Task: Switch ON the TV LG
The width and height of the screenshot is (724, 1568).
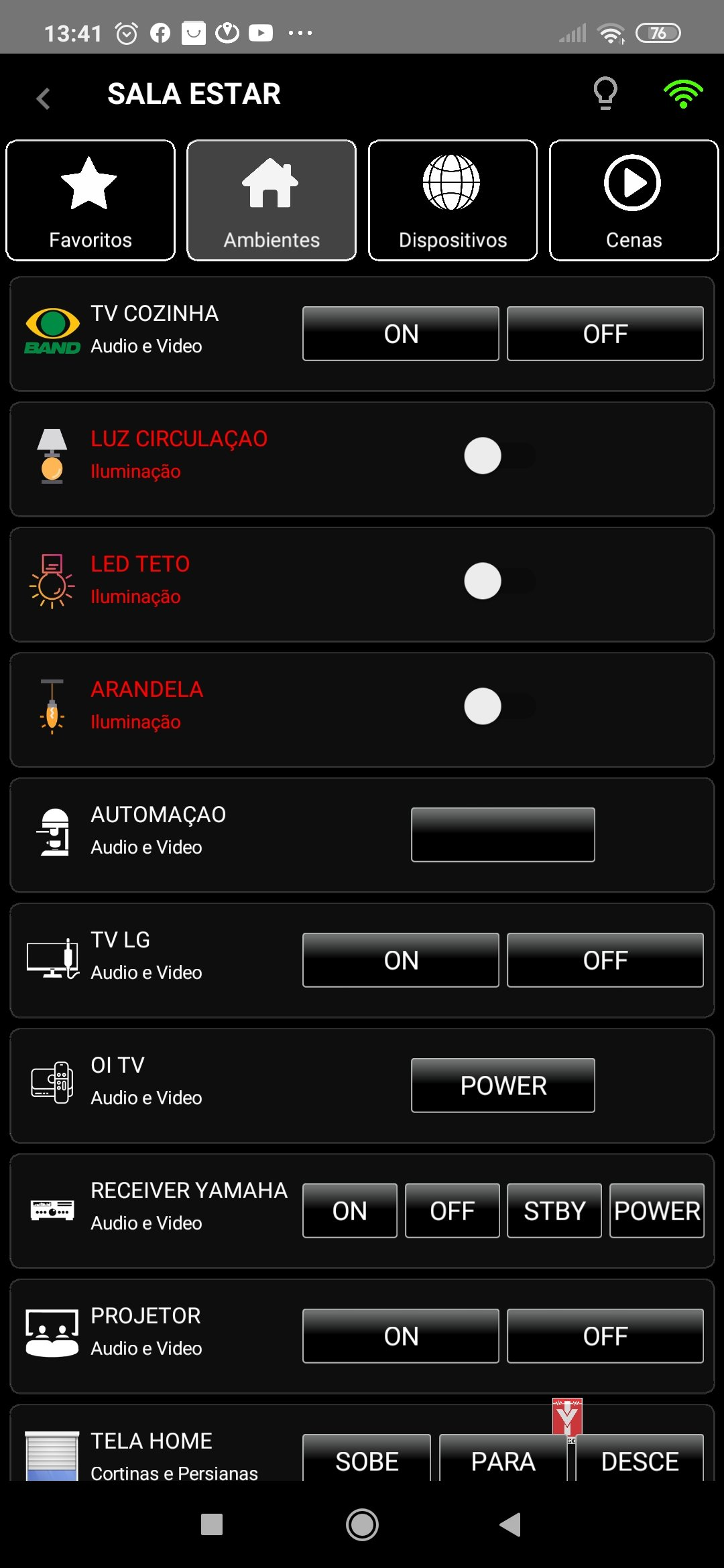Action: [x=400, y=960]
